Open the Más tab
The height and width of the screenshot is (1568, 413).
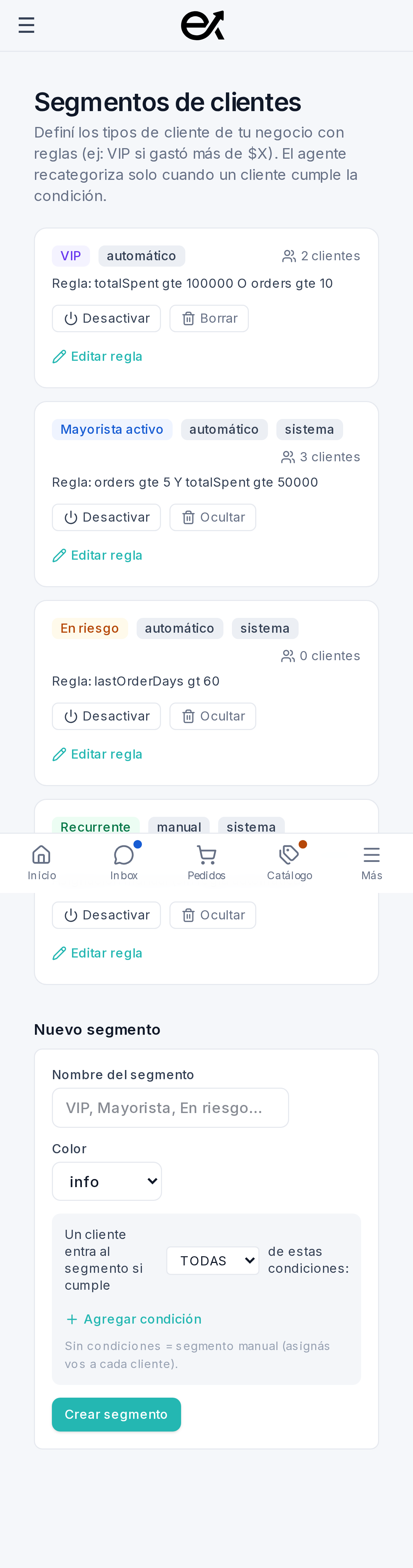point(372,863)
